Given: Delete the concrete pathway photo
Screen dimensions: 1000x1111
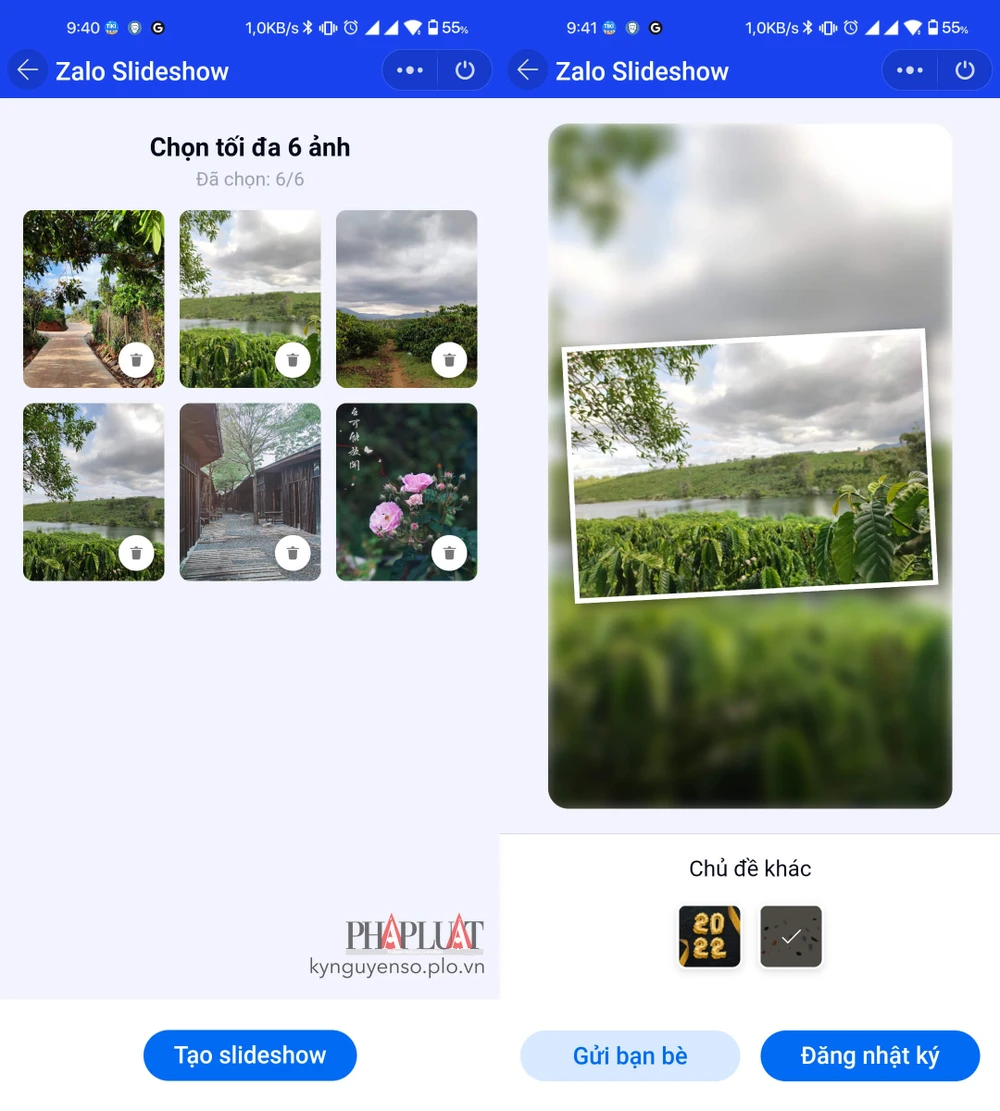Looking at the screenshot, I should click(137, 359).
